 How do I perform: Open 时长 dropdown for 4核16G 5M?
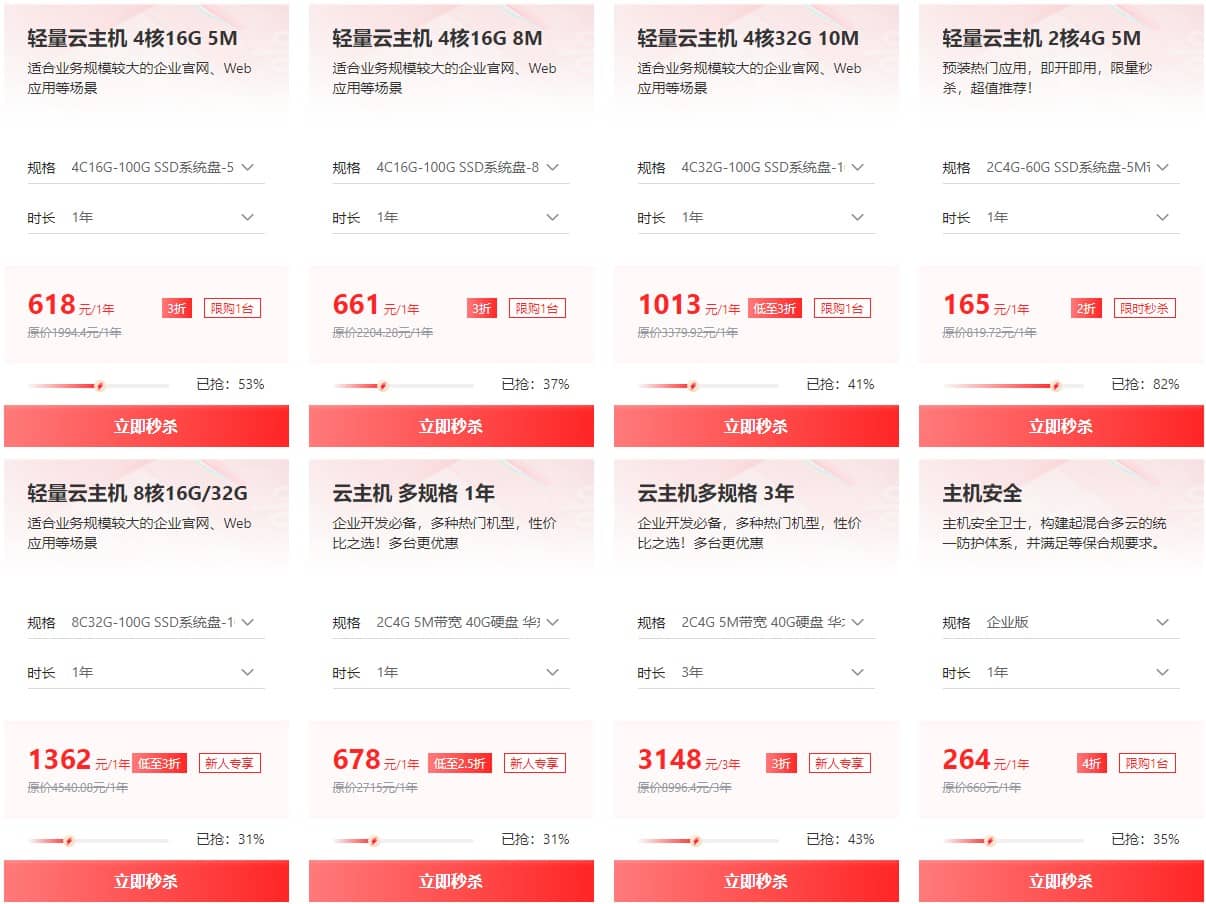pyautogui.click(x=165, y=217)
